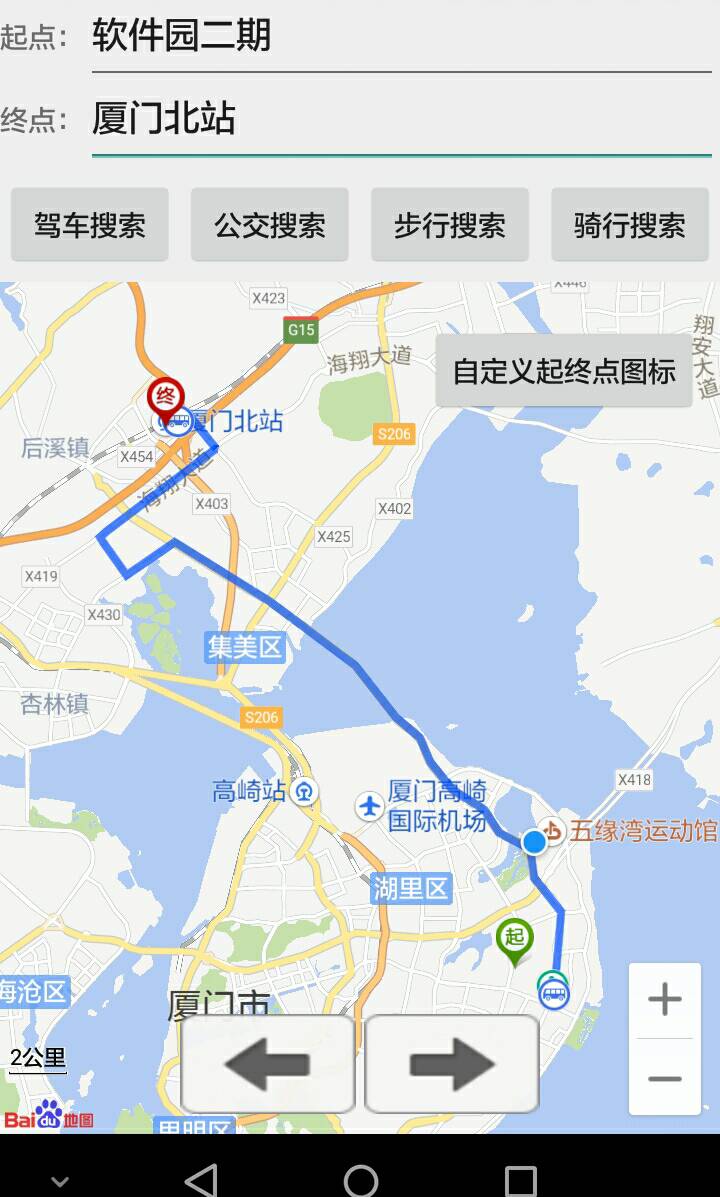Go back using the system back button
Viewport: 720px width, 1197px height.
click(x=202, y=1180)
